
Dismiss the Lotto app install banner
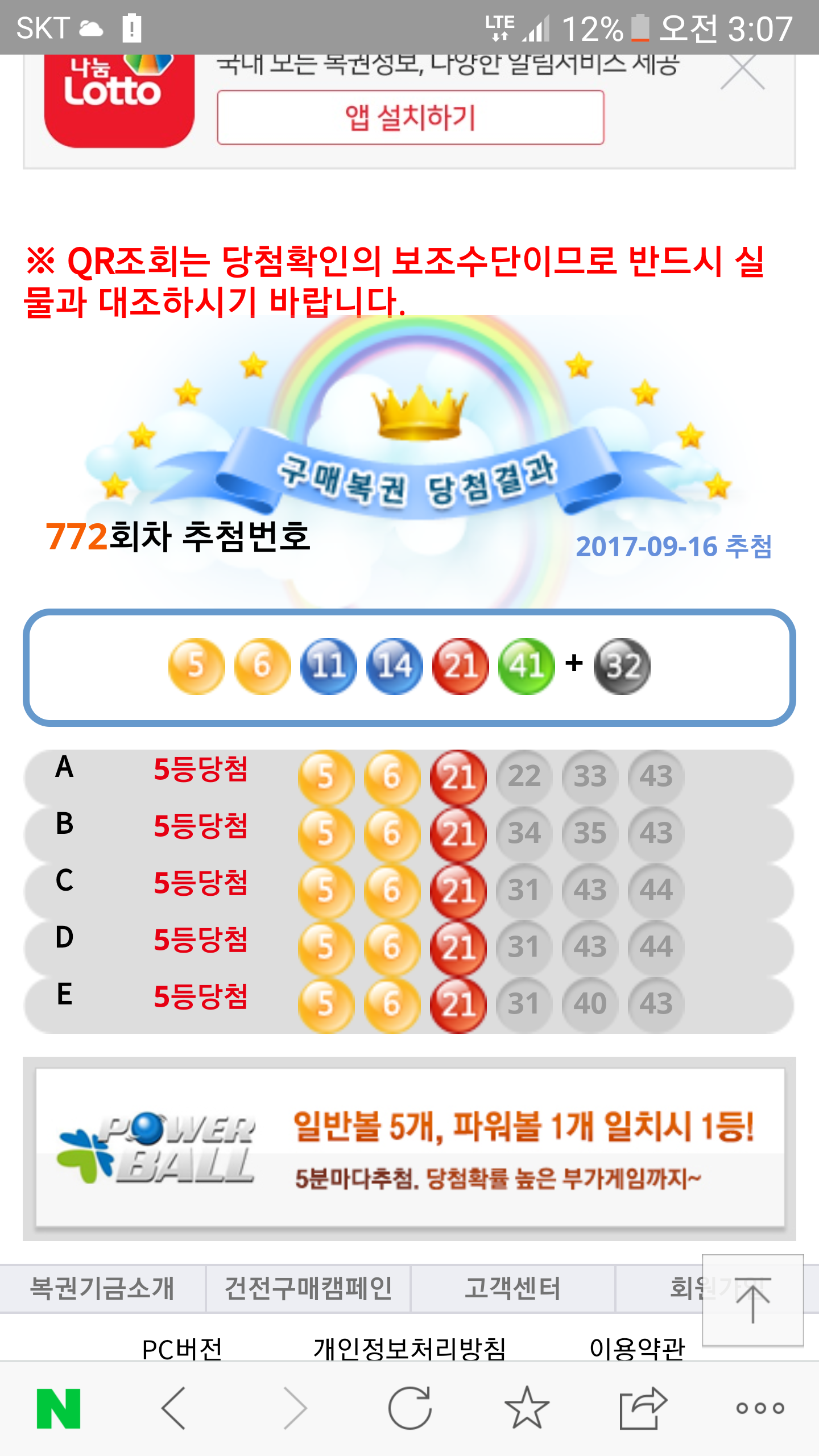pos(742,72)
